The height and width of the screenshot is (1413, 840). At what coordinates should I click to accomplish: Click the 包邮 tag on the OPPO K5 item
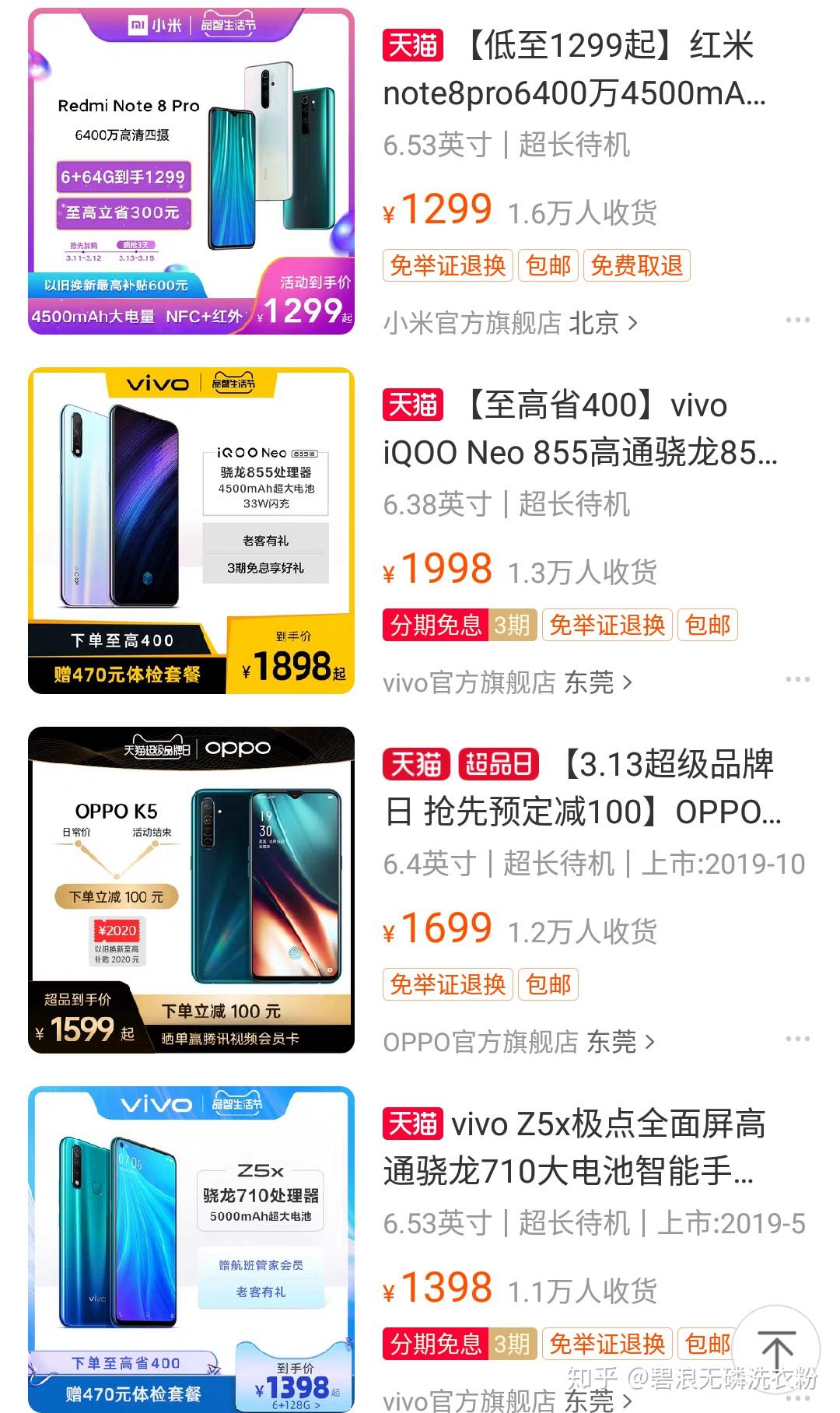click(548, 983)
